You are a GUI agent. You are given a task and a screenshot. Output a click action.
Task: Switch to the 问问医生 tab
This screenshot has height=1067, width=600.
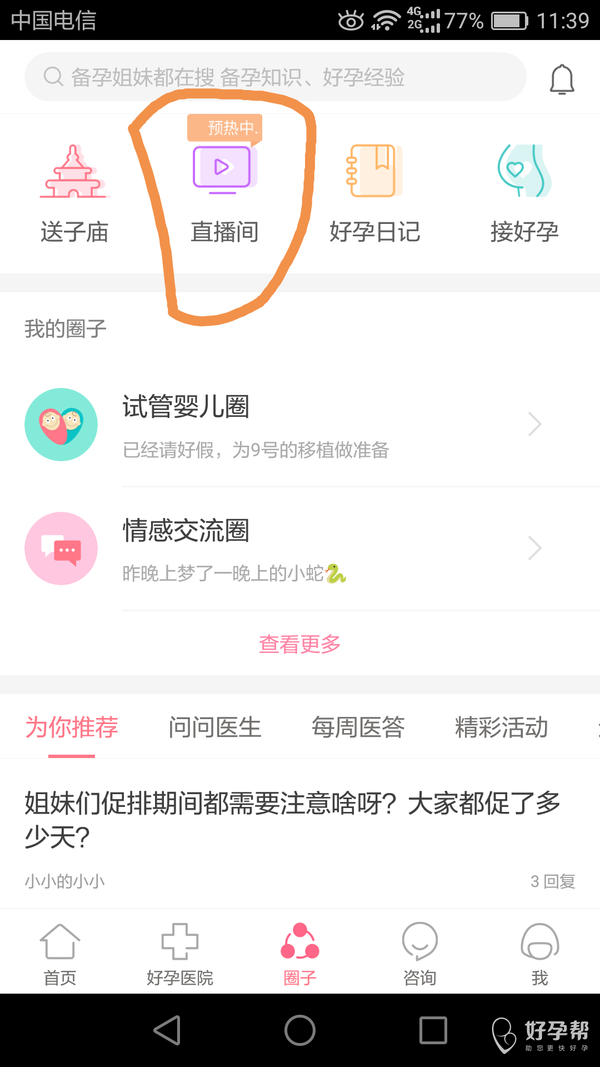215,727
